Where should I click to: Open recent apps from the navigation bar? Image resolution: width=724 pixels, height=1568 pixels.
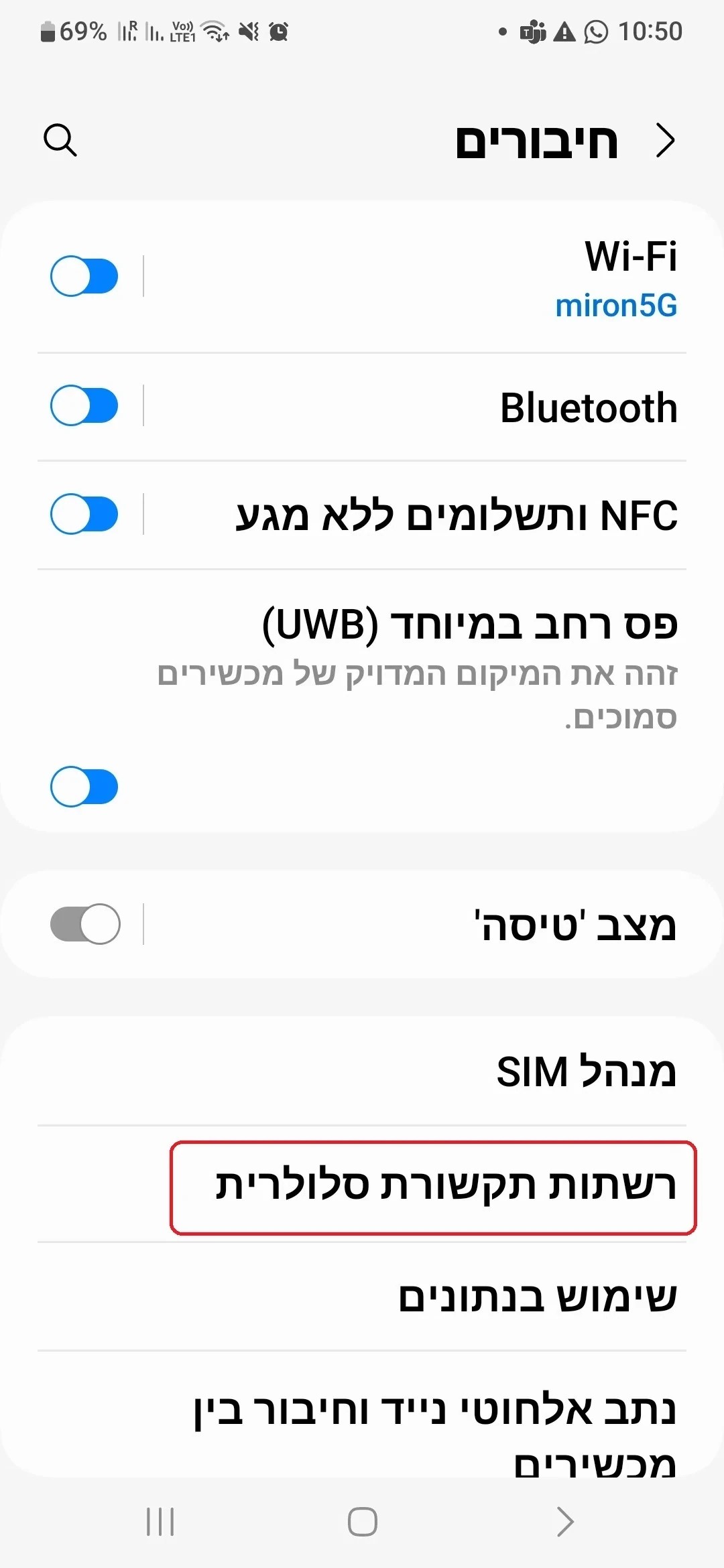[x=160, y=1522]
